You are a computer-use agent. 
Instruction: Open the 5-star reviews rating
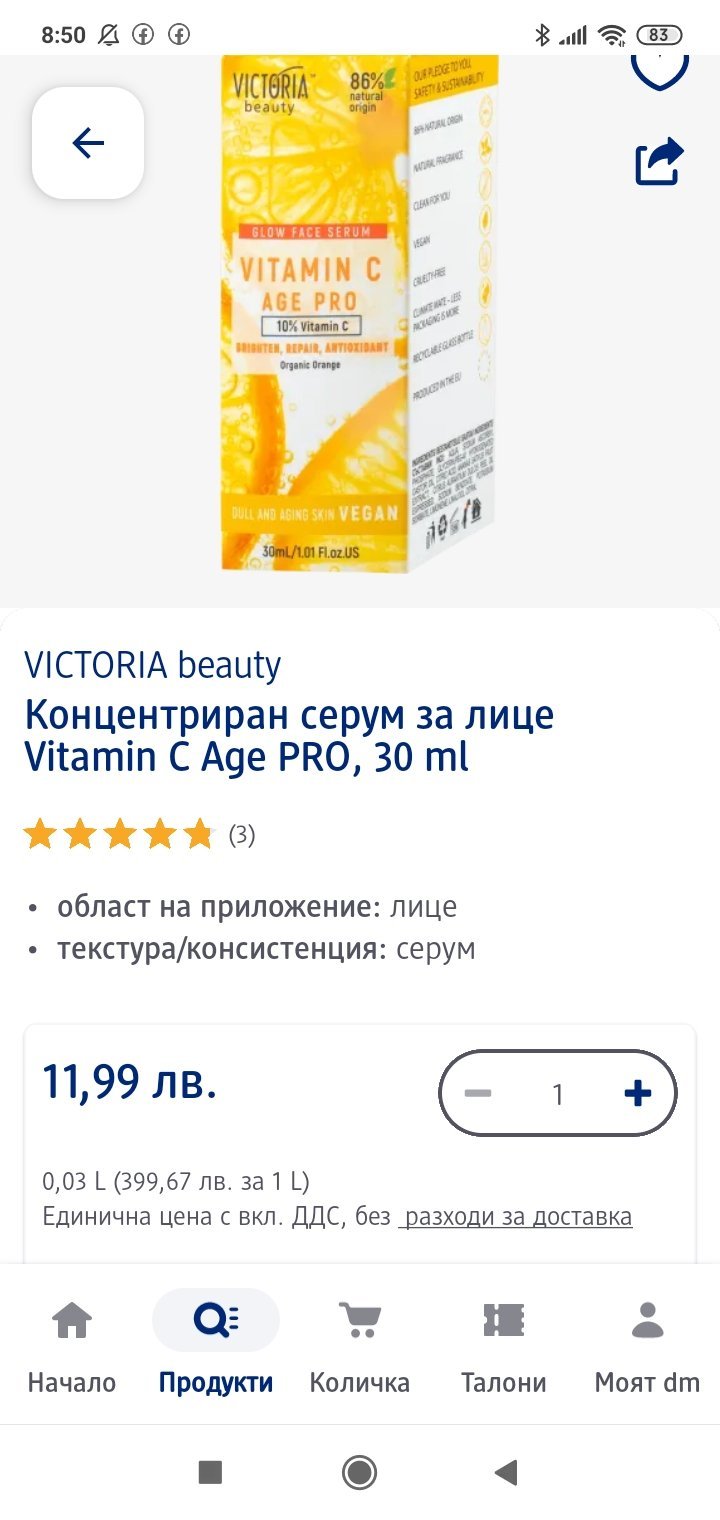coord(120,834)
